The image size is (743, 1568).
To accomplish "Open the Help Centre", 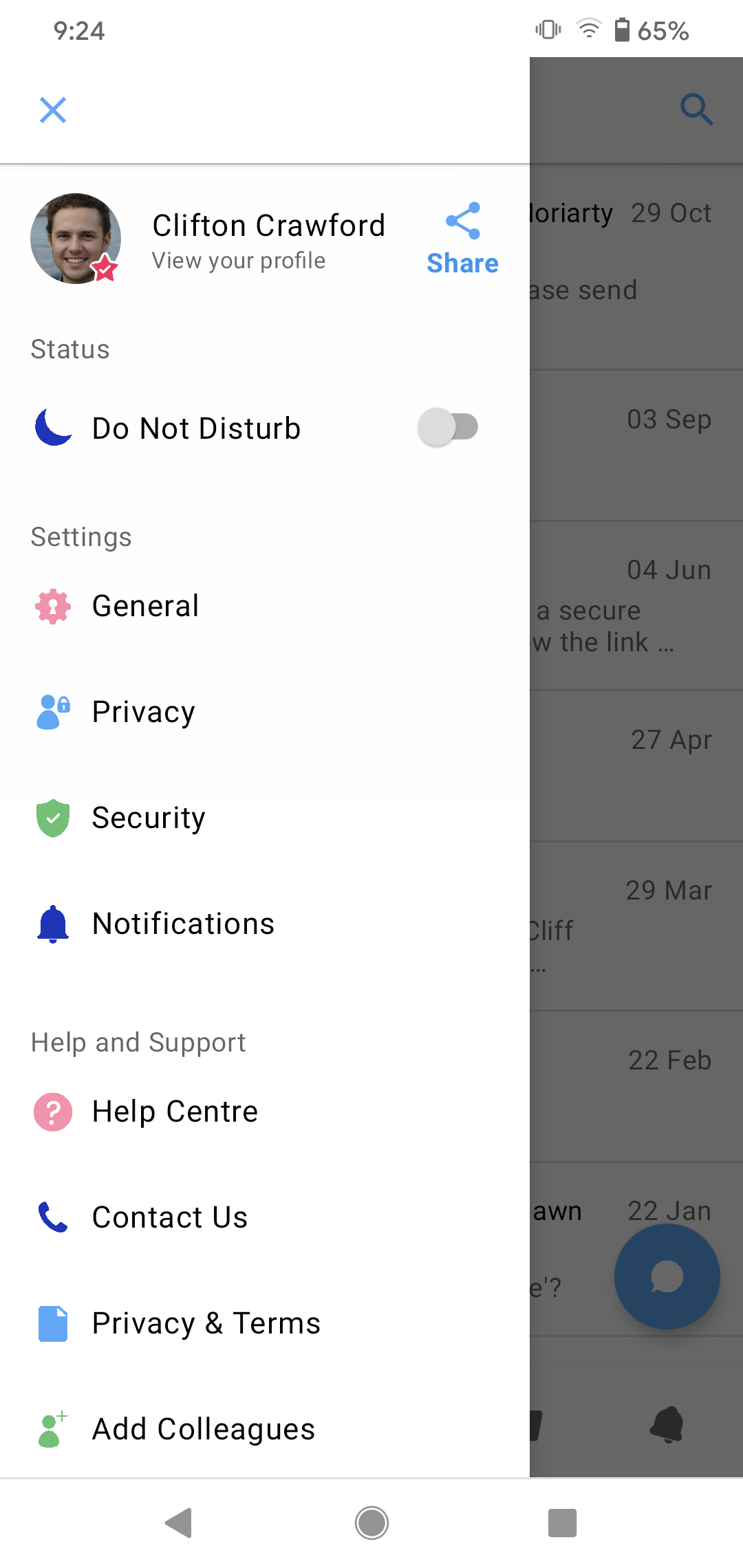I will [x=175, y=1111].
